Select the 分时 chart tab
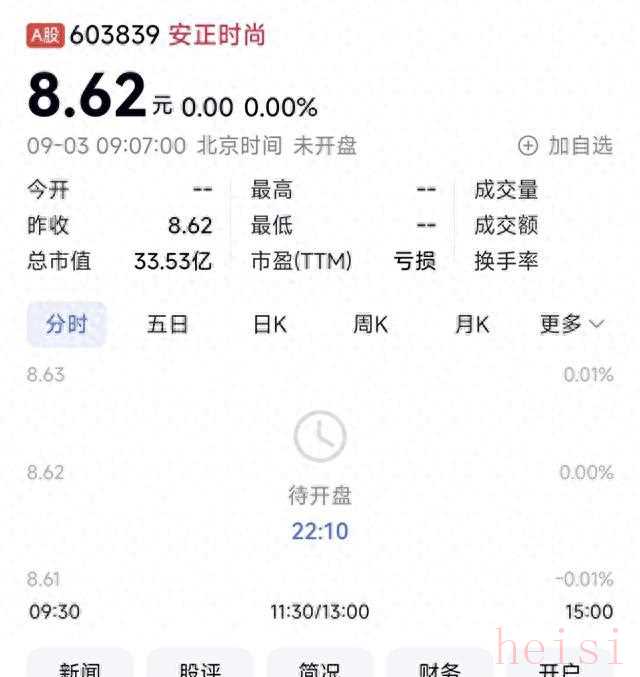 pos(66,325)
